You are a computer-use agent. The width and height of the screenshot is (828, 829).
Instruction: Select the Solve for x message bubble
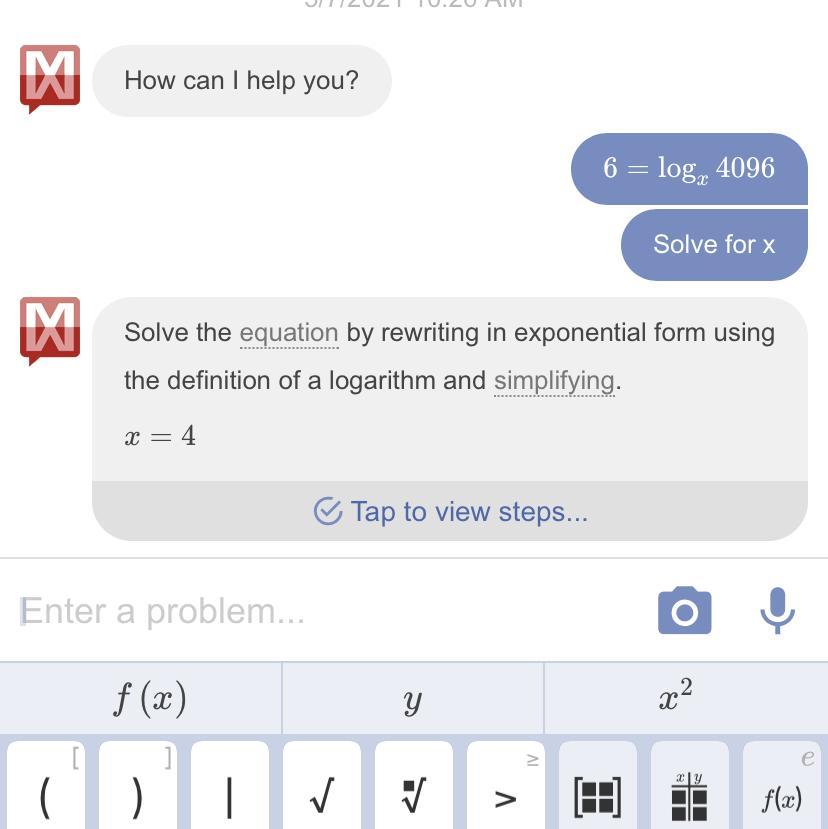pos(713,245)
